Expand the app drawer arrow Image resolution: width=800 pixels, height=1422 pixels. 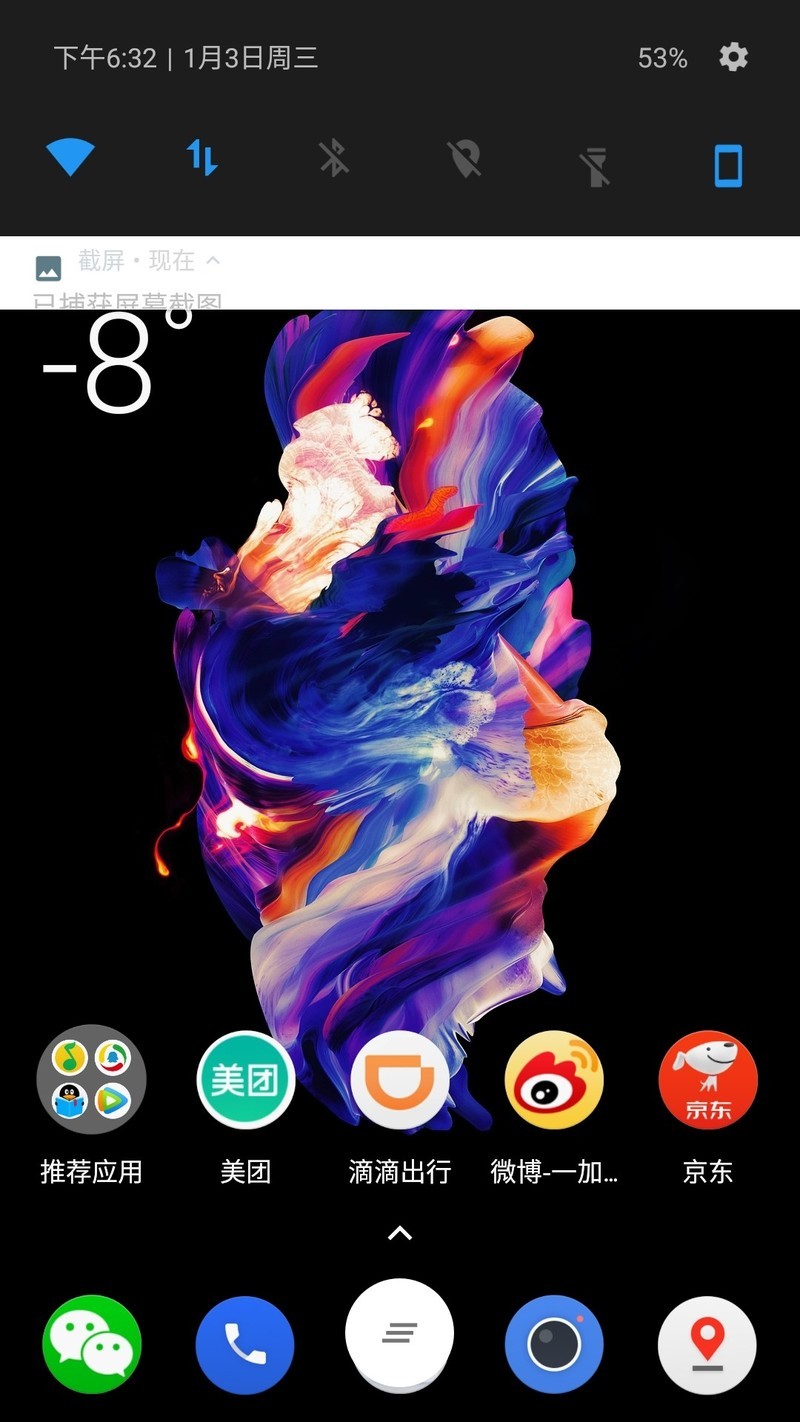pyautogui.click(x=400, y=1233)
